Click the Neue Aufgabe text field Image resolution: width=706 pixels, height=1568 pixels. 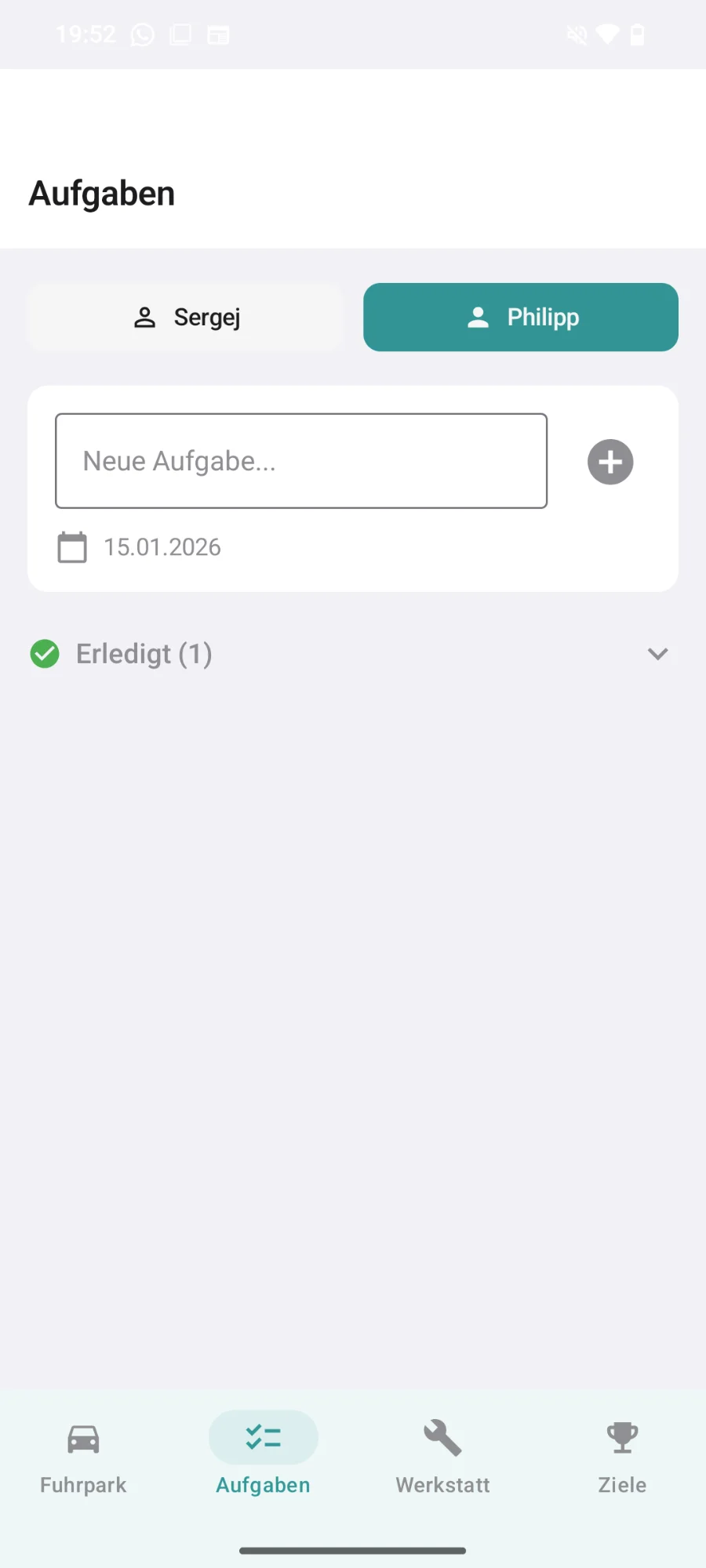coord(300,461)
